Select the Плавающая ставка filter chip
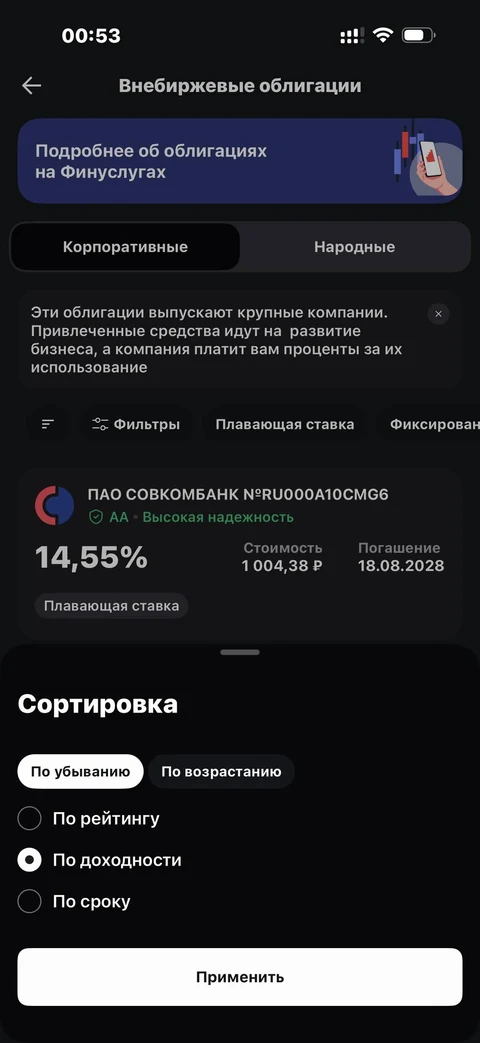This screenshot has height=1043, width=480. click(x=285, y=424)
